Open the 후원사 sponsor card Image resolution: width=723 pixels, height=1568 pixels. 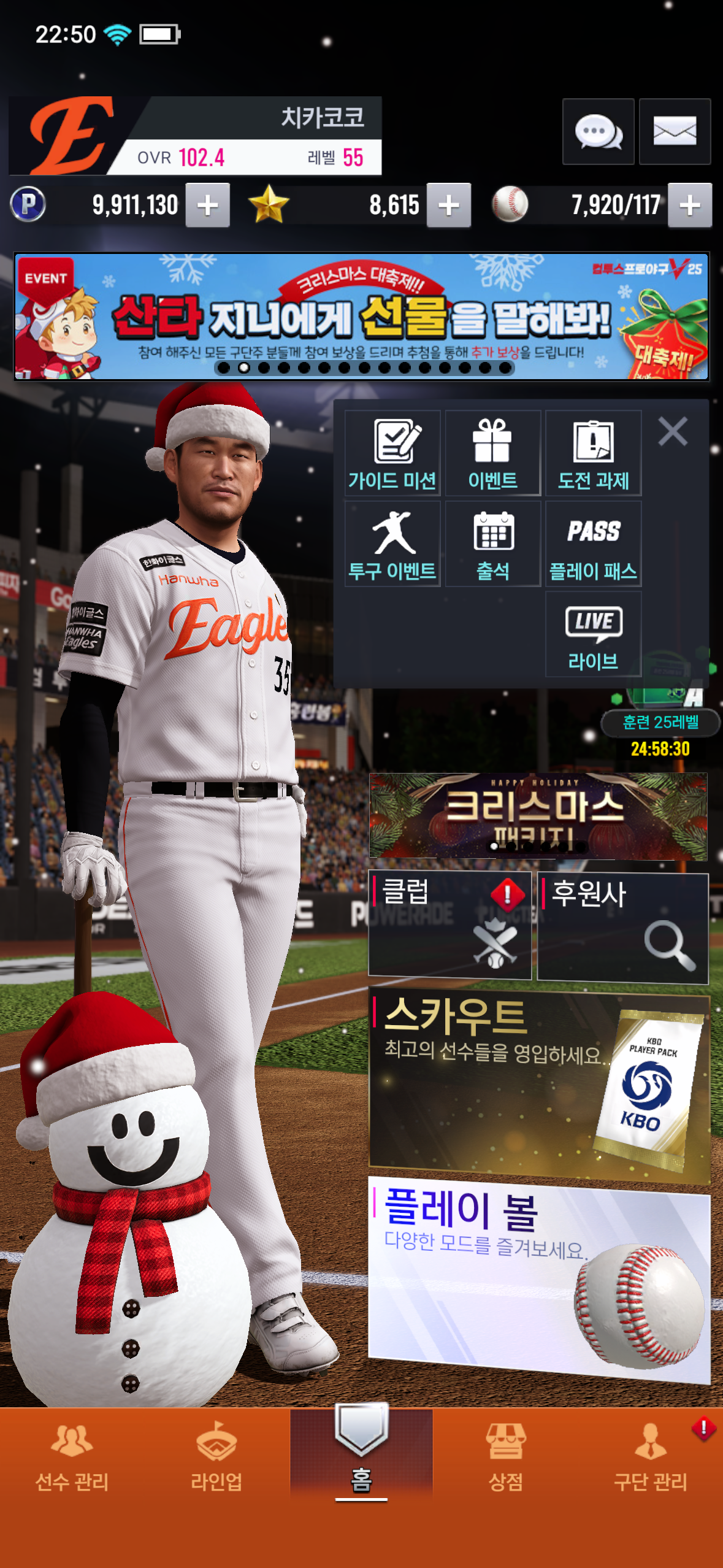622,928
